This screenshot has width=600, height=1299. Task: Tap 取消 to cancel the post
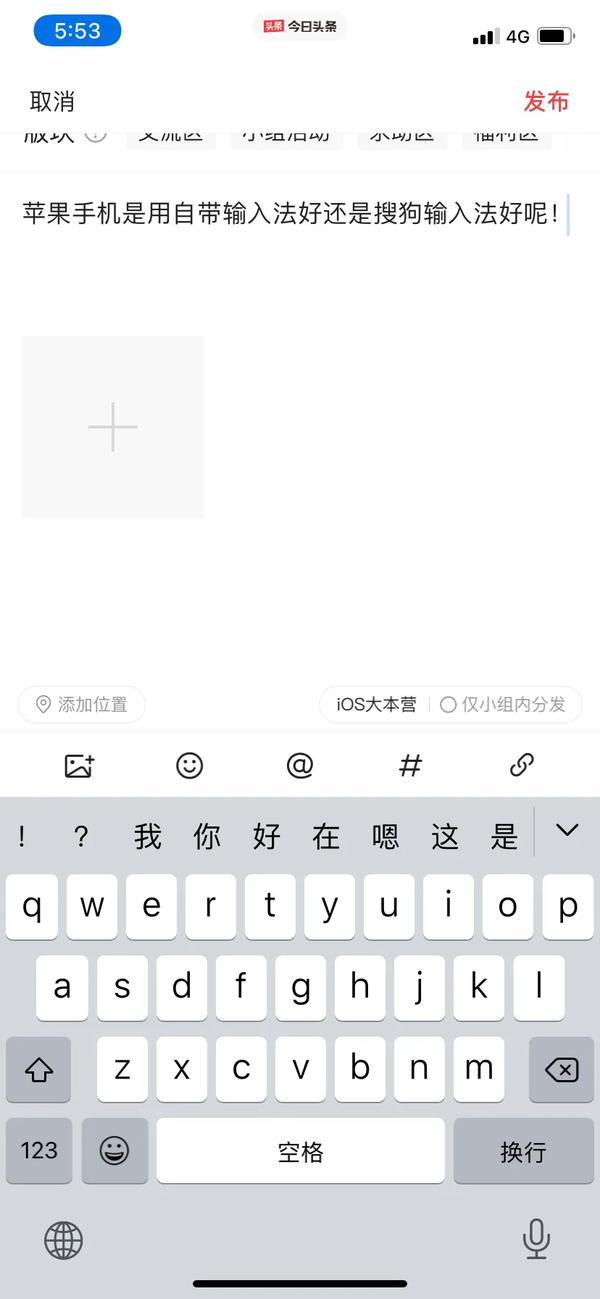point(52,101)
